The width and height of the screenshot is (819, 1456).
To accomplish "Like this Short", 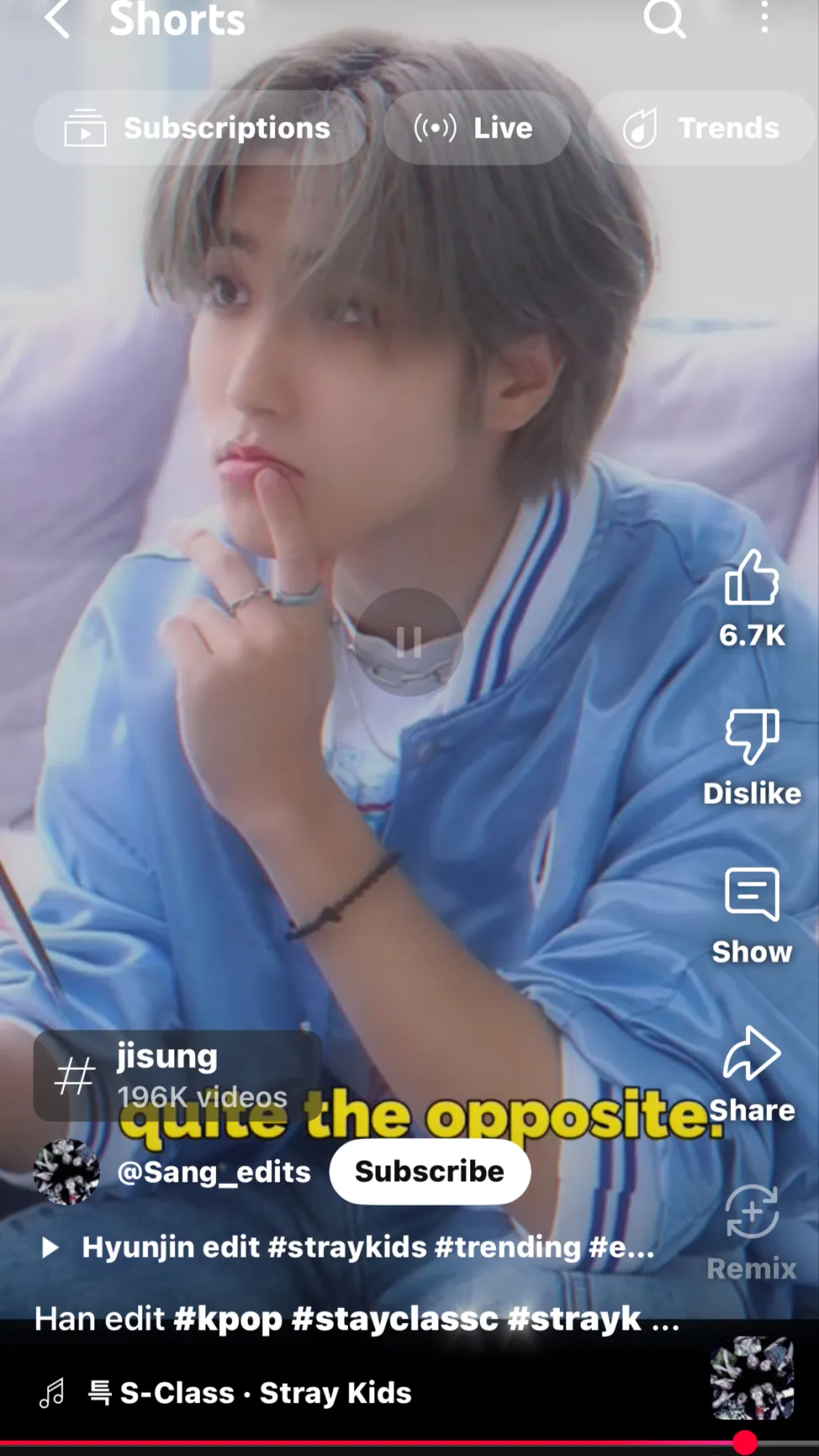I will click(x=752, y=578).
